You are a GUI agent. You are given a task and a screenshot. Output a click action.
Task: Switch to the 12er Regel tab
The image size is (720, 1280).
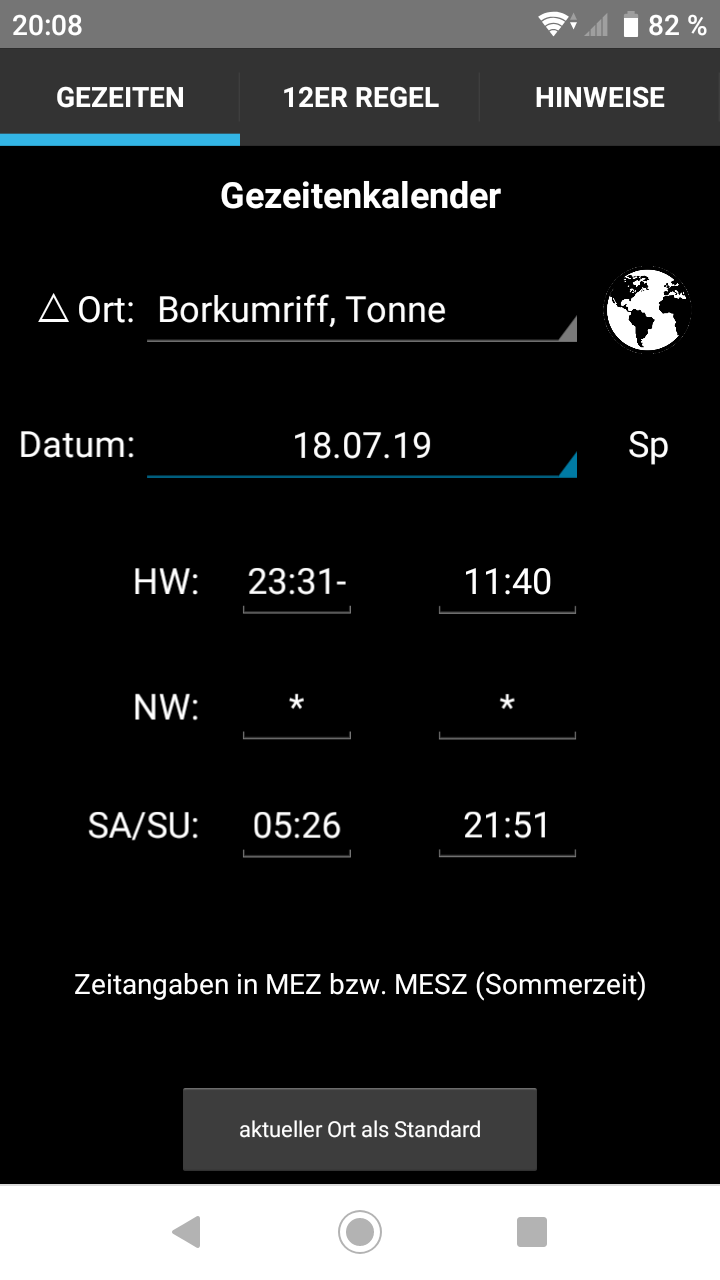(360, 98)
